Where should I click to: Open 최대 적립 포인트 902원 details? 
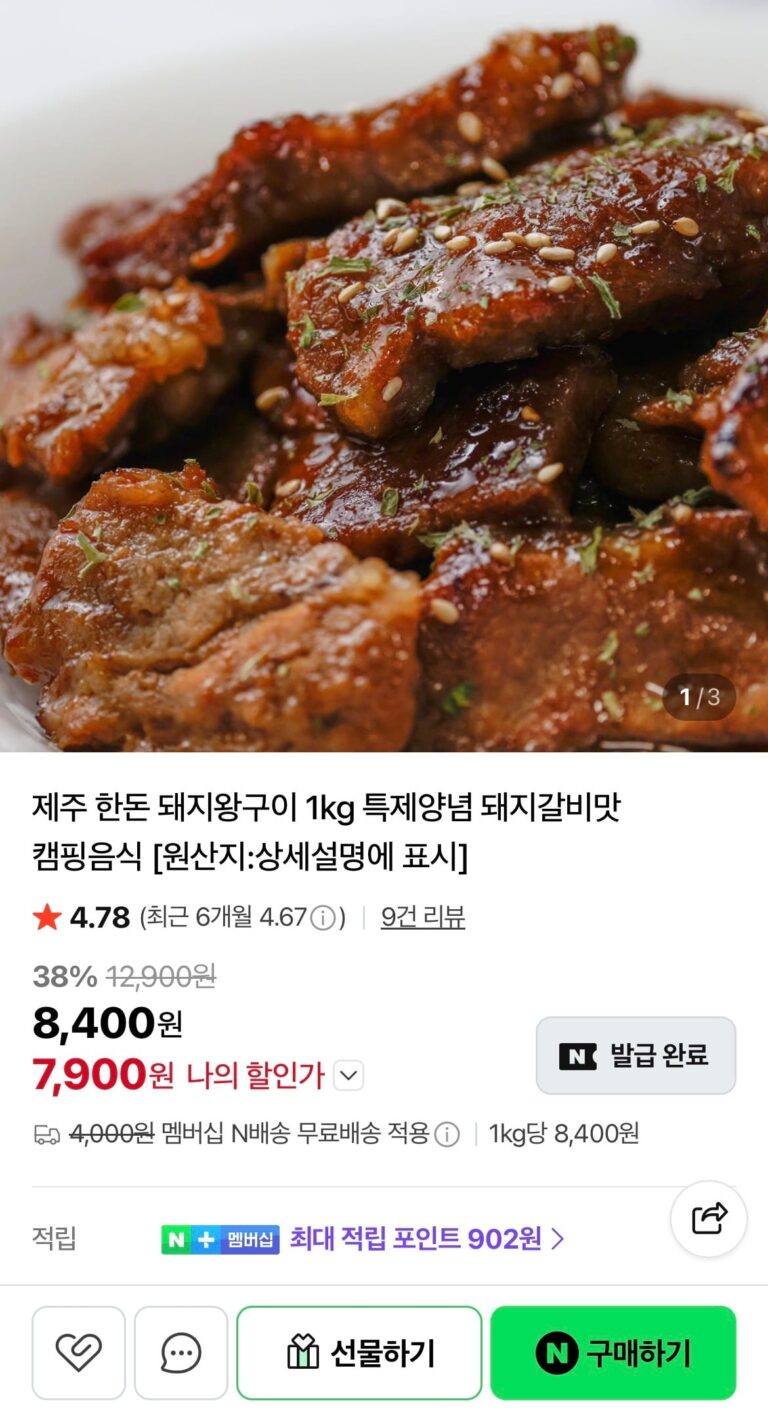tap(427, 1239)
